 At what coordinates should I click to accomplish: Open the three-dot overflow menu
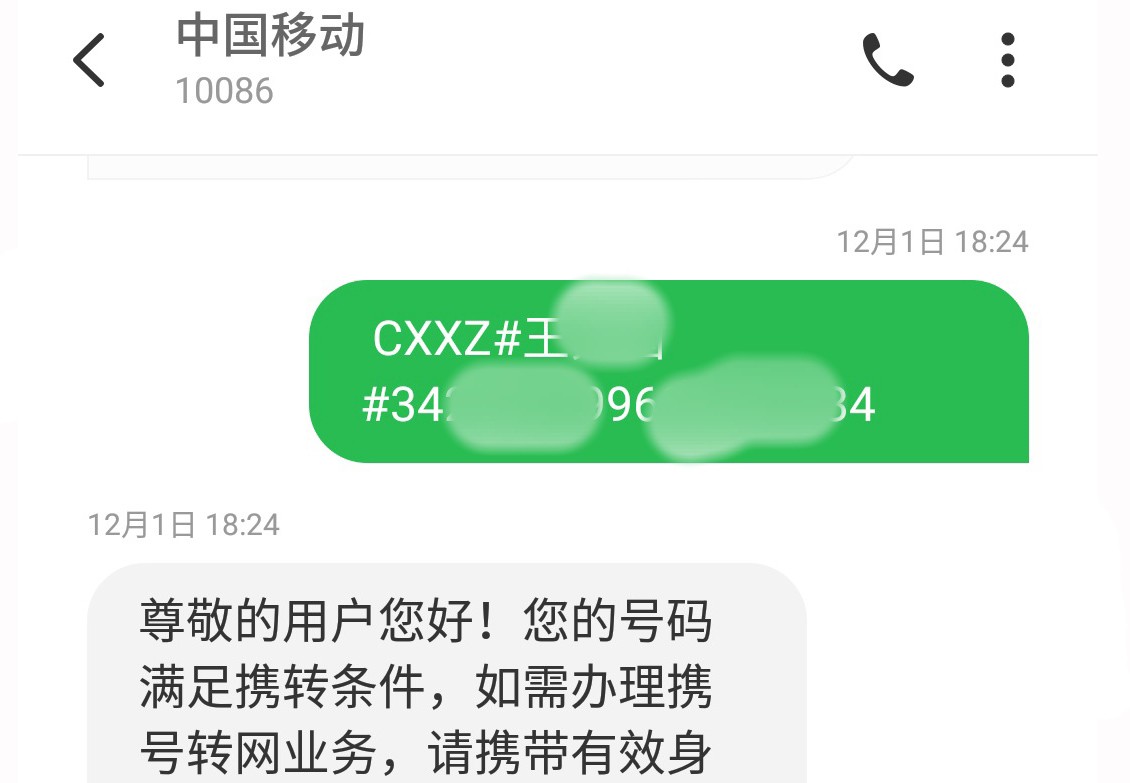(1007, 61)
